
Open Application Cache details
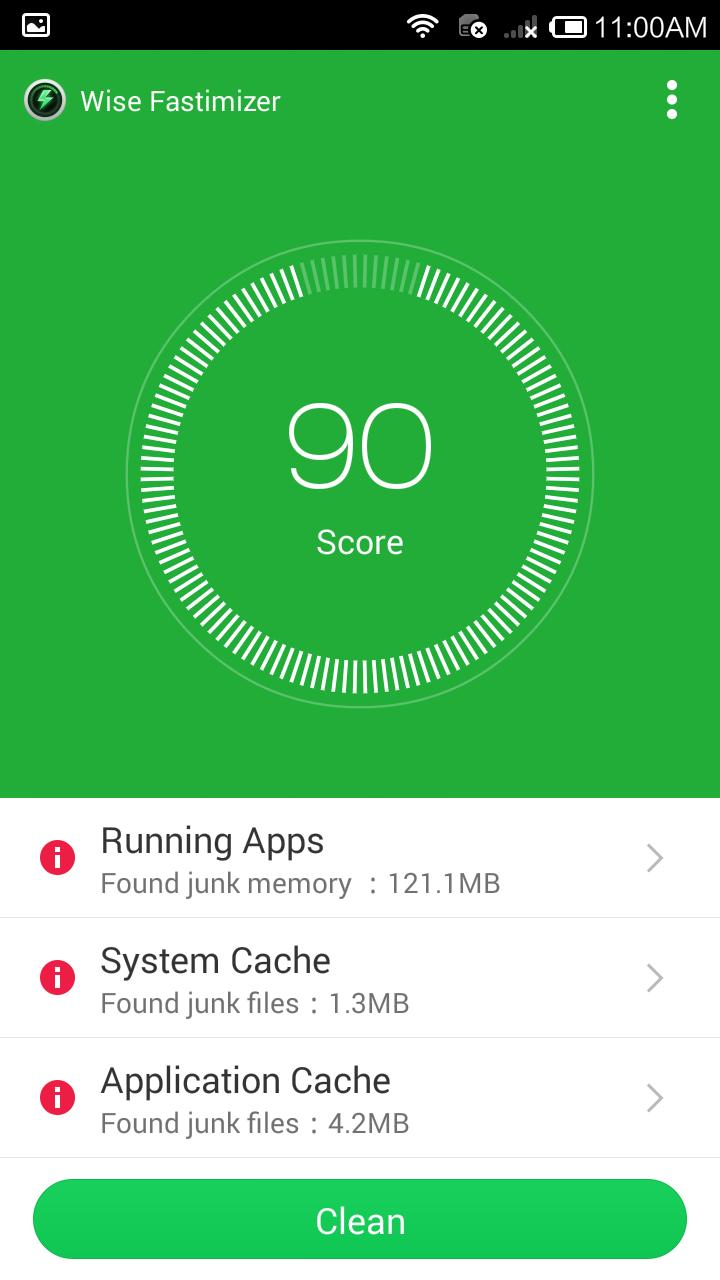pyautogui.click(x=360, y=1098)
